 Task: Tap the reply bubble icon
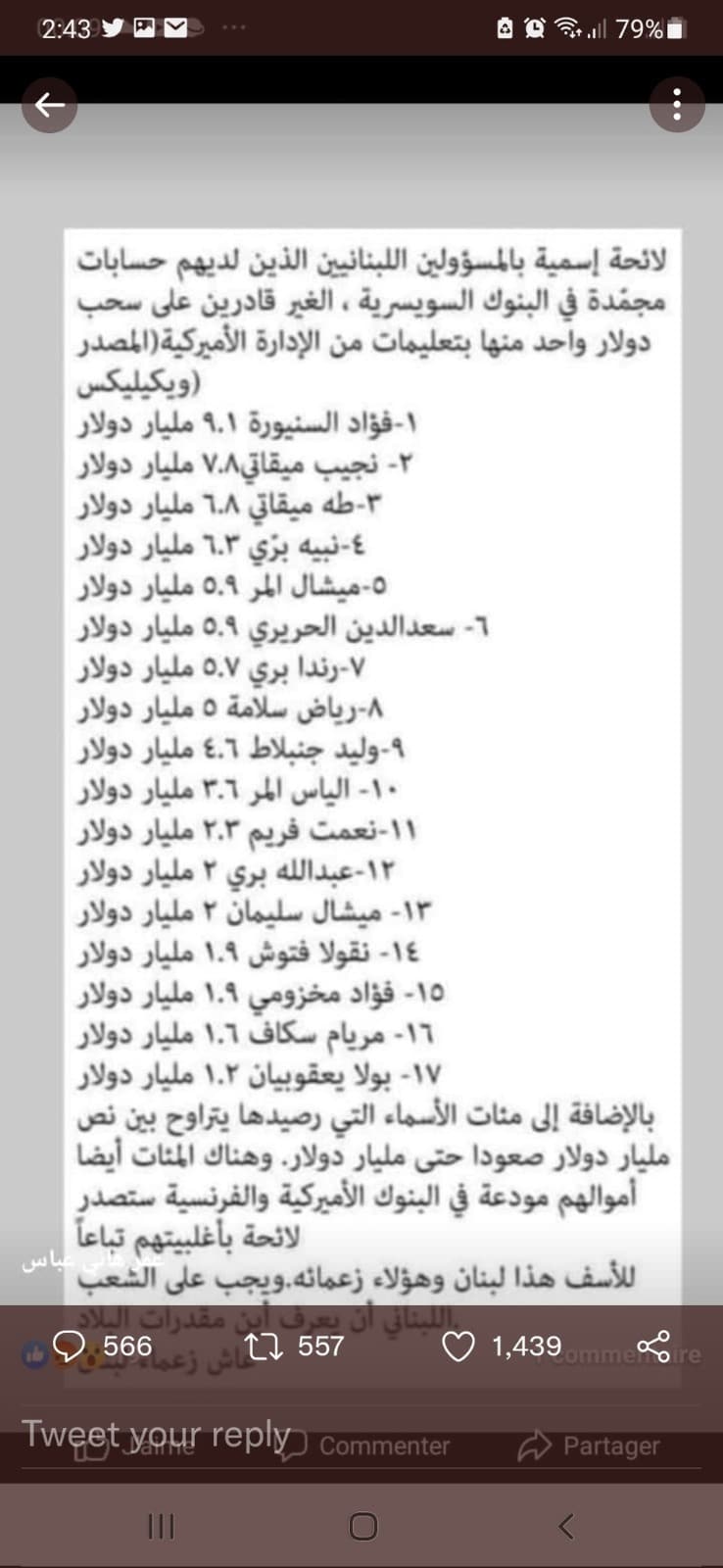pyautogui.click(x=69, y=1346)
